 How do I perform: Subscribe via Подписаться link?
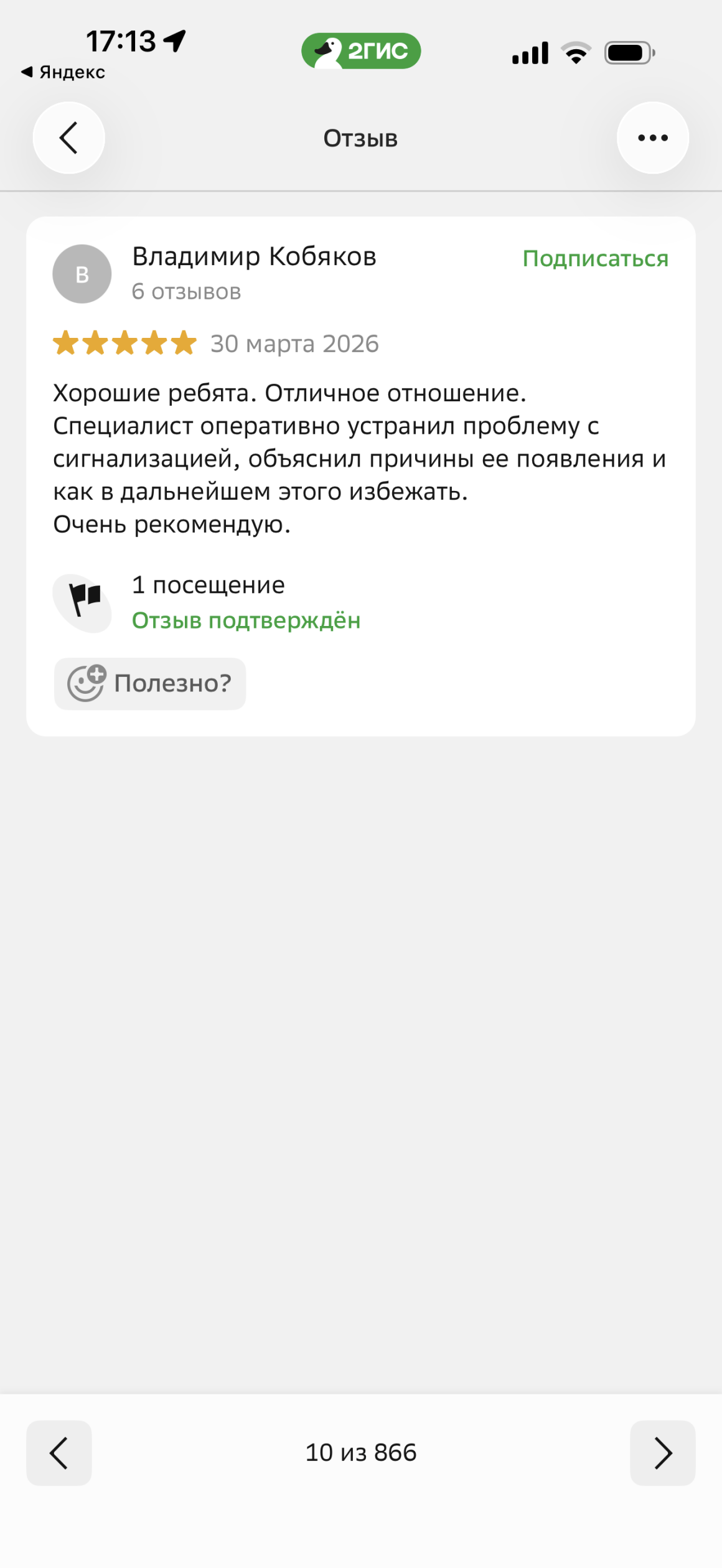(595, 258)
